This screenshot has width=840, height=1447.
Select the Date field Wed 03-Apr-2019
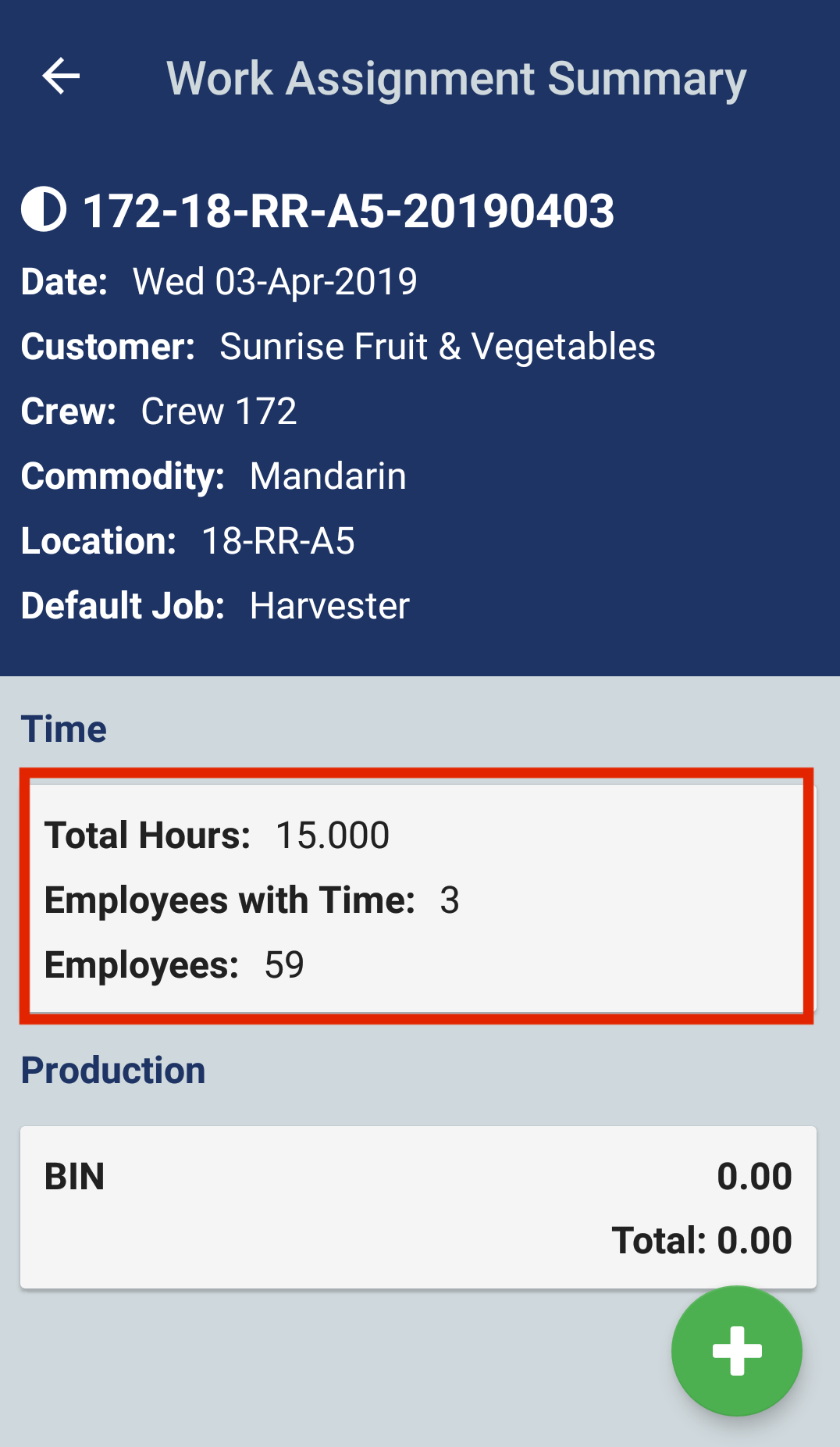[x=275, y=281]
